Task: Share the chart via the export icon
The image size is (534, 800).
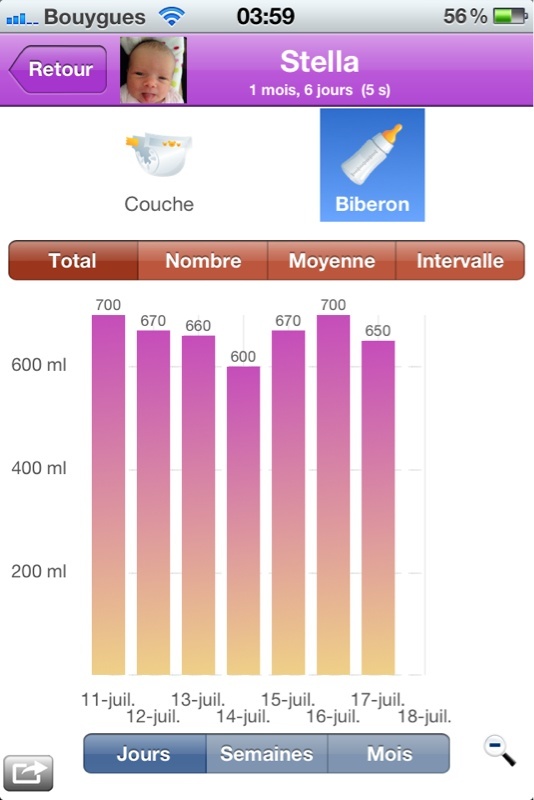Action: [28, 772]
